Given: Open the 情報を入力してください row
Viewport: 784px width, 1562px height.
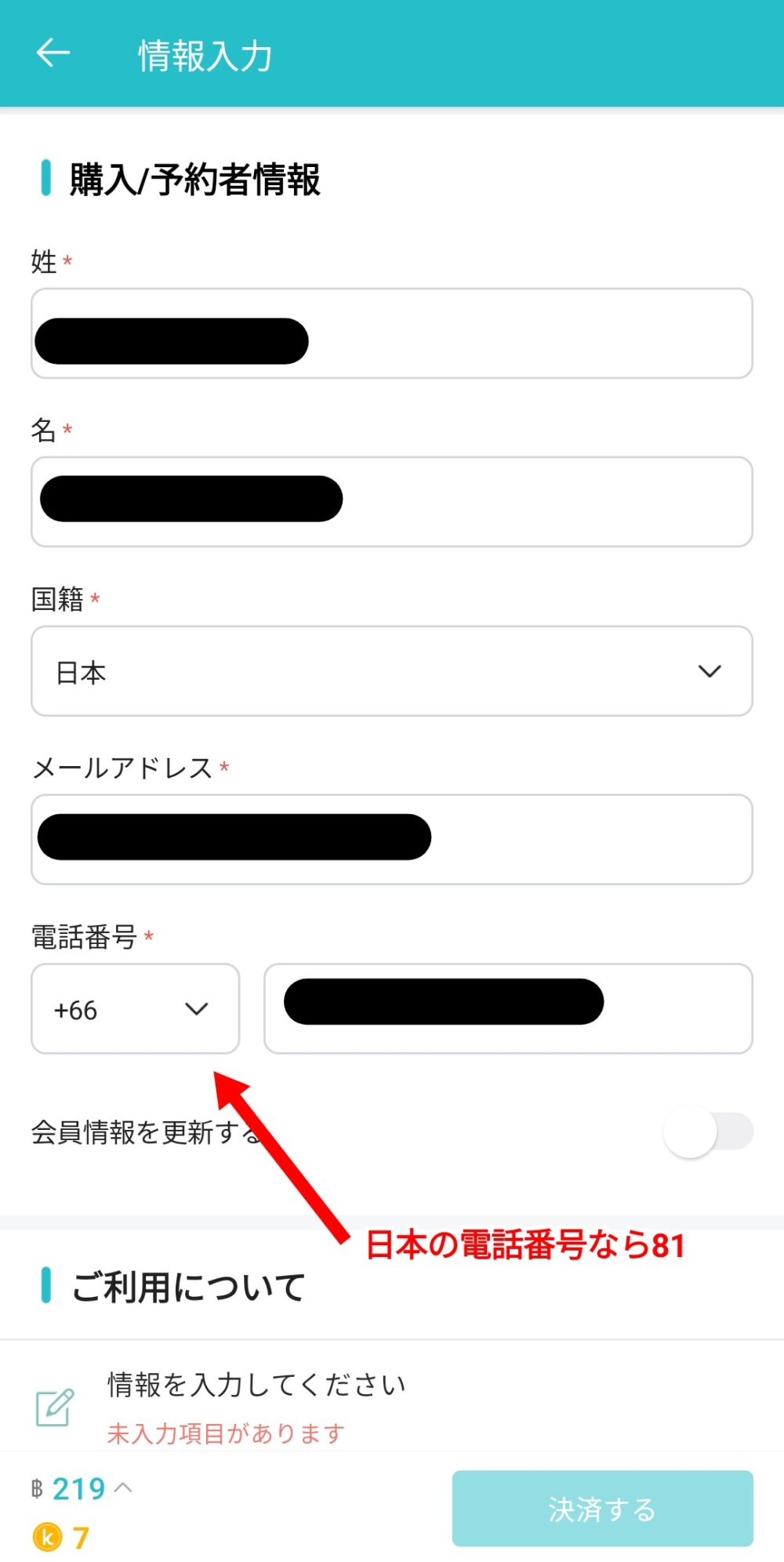Looking at the screenshot, I should pos(392,1407).
